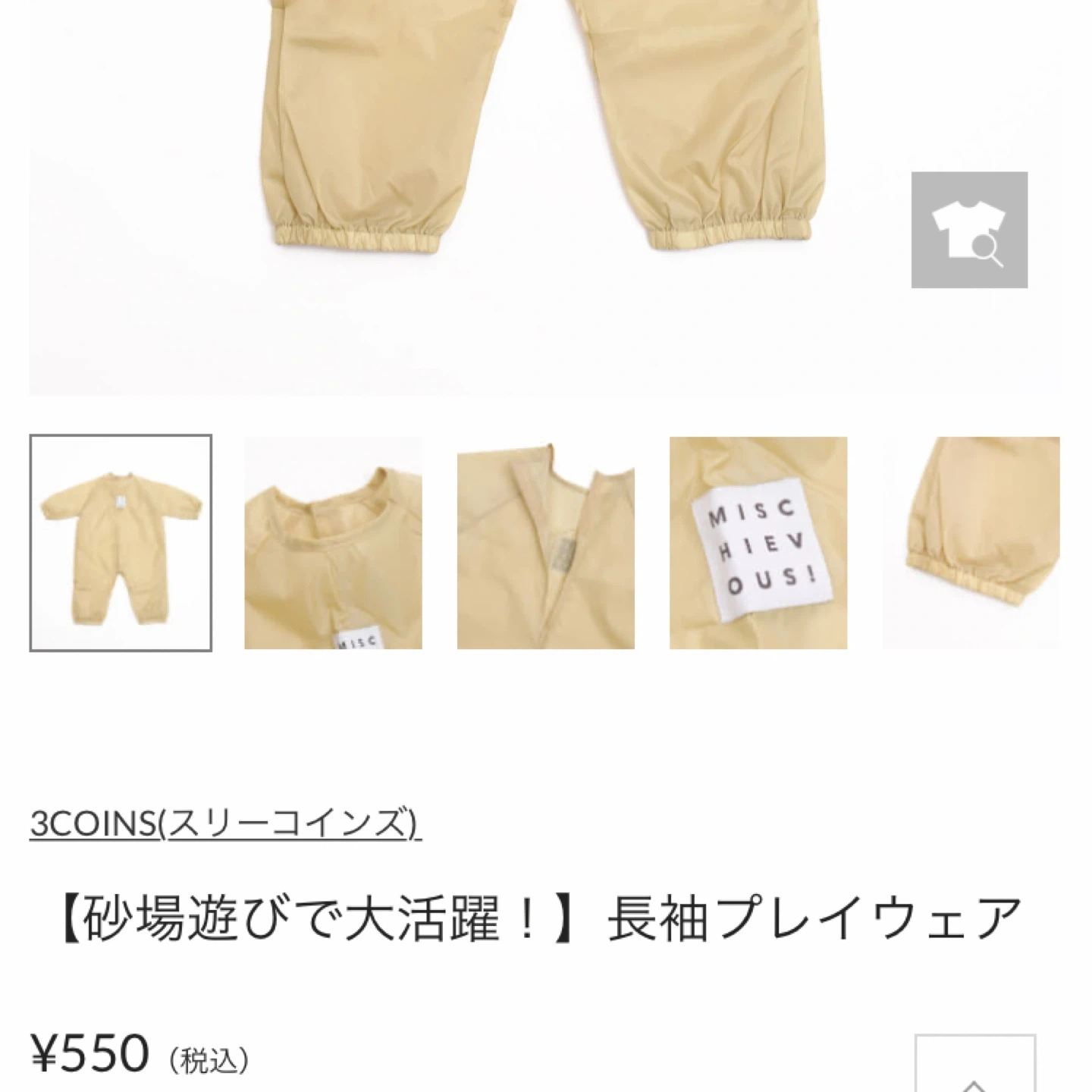
Task: View the neckline close-up thumbnail
Action: click(333, 543)
